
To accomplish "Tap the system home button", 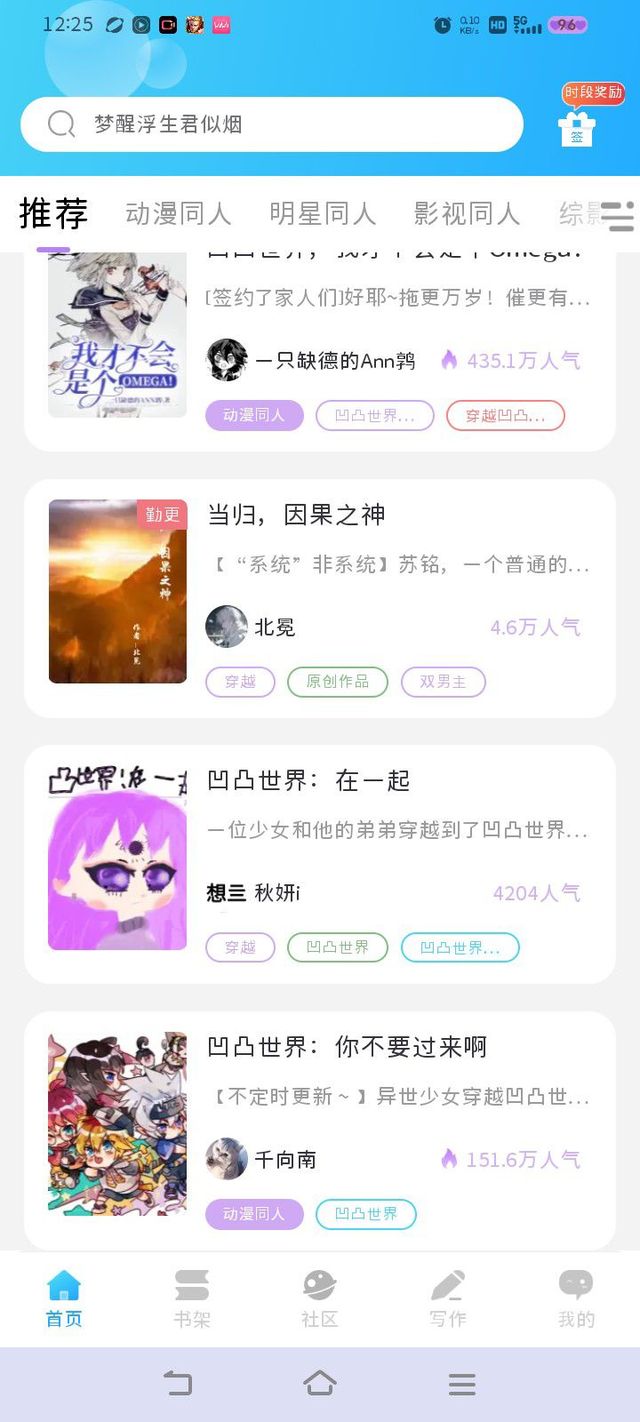I will [x=320, y=1384].
